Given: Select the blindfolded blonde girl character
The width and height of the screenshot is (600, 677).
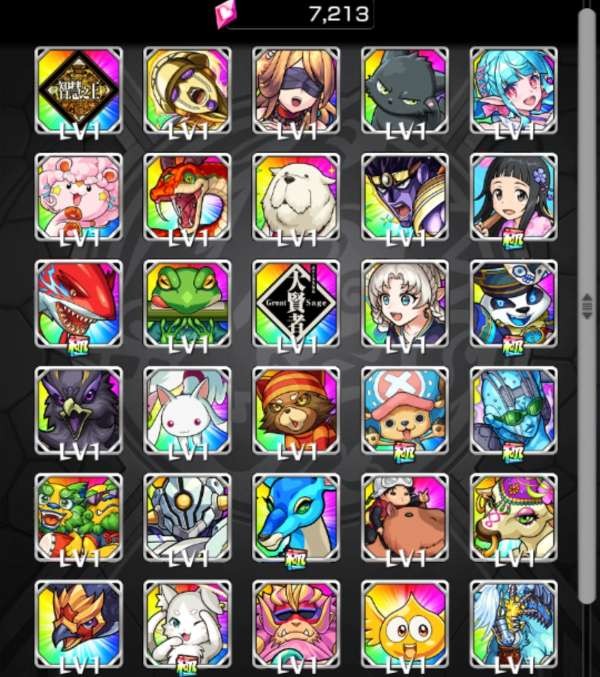Looking at the screenshot, I should pos(296,89).
